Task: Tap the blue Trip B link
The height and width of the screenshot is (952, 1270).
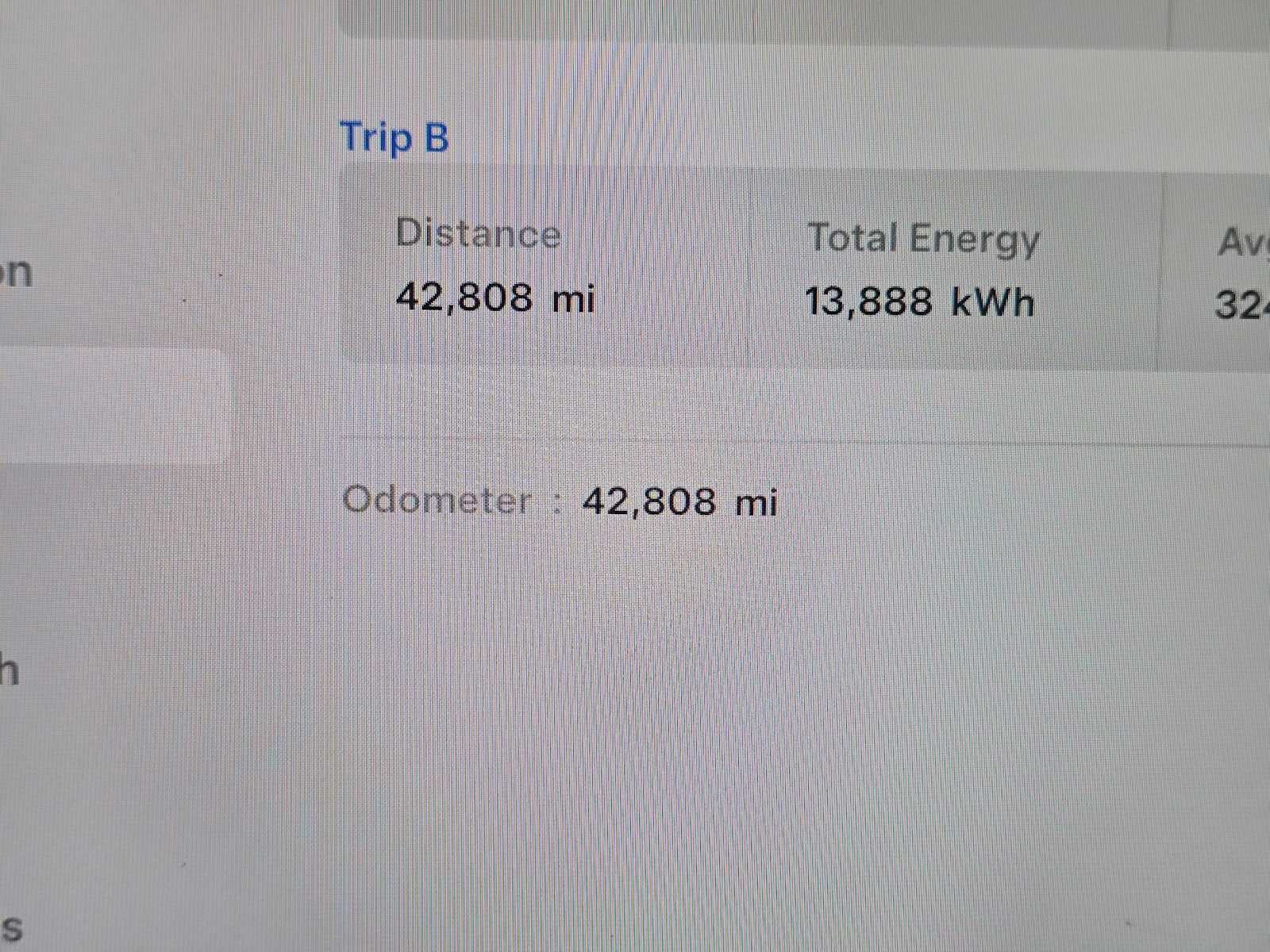Action: pyautogui.click(x=394, y=138)
